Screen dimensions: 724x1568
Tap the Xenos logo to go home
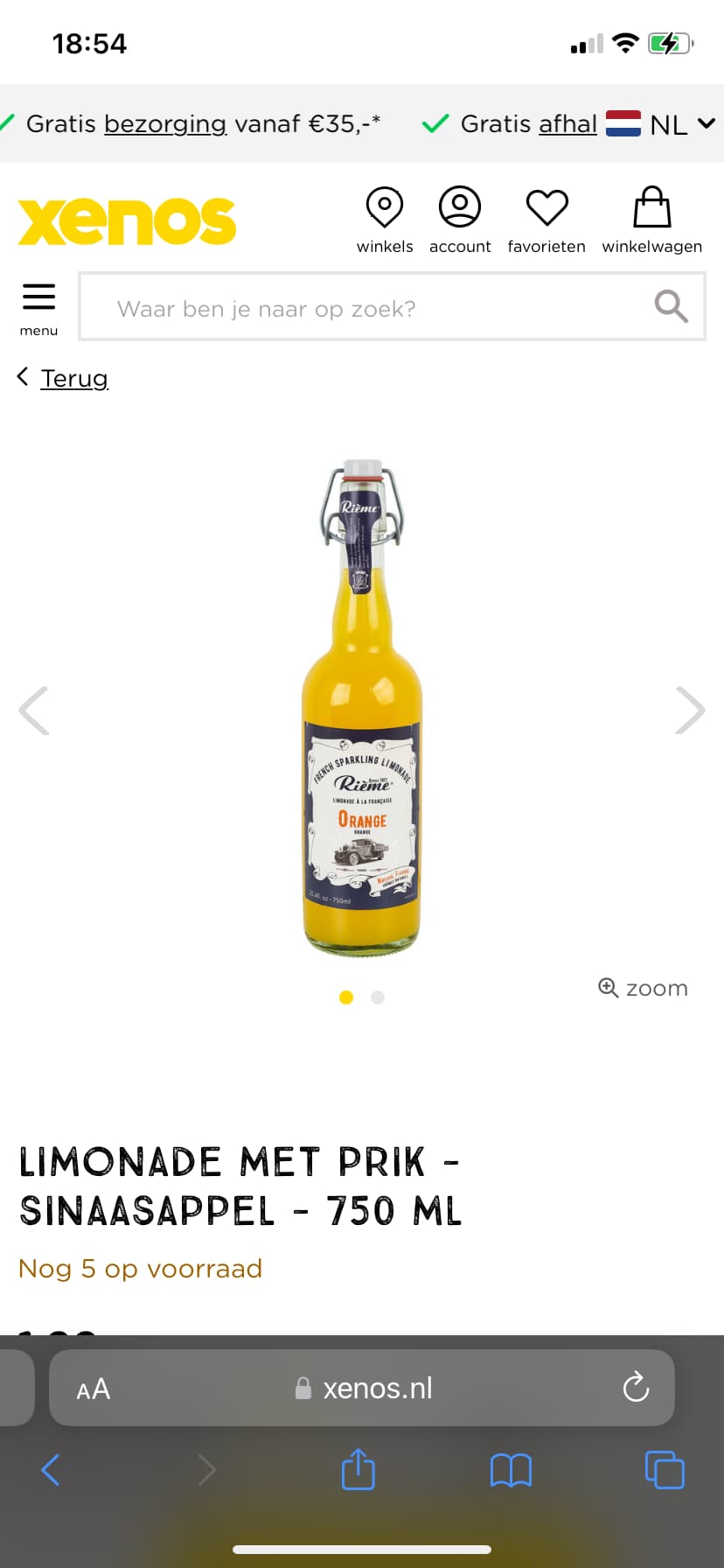127,220
